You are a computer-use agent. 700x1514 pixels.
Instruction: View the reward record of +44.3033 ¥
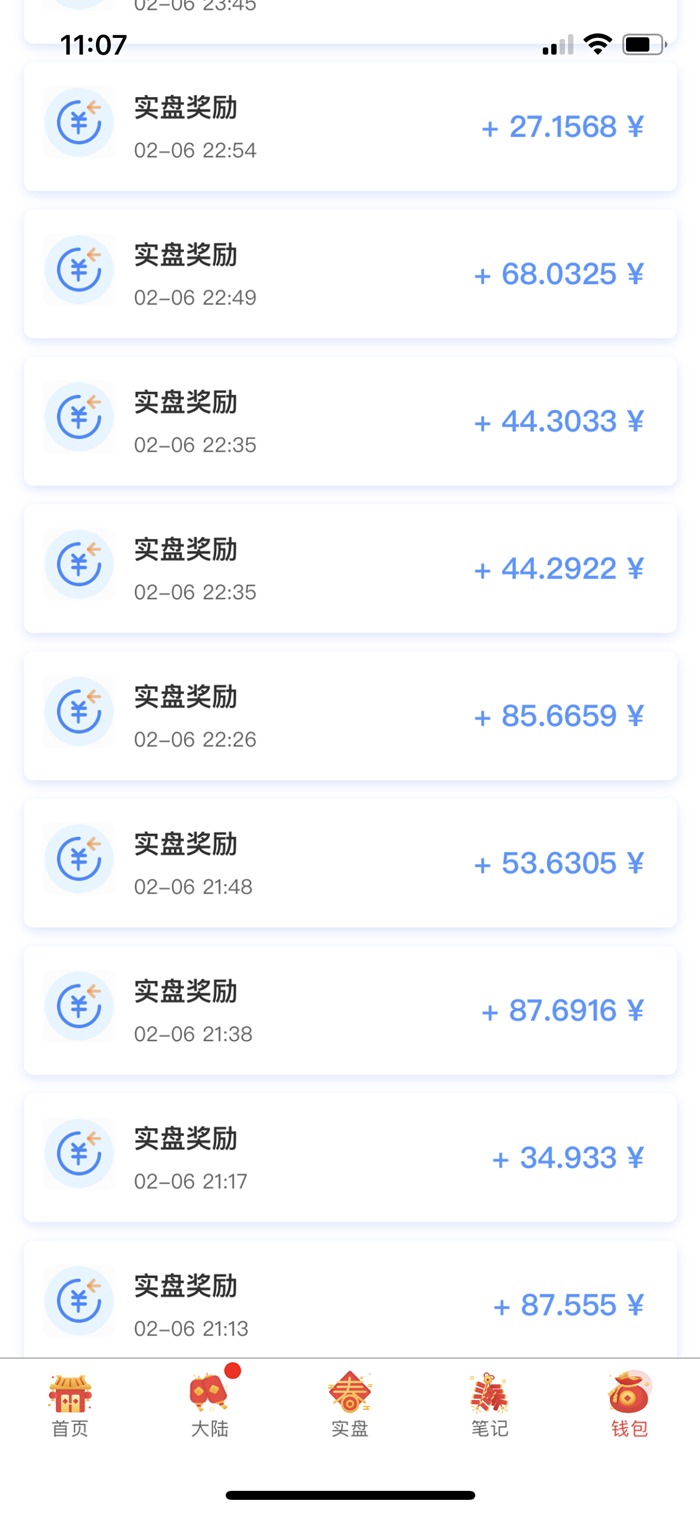pos(350,421)
